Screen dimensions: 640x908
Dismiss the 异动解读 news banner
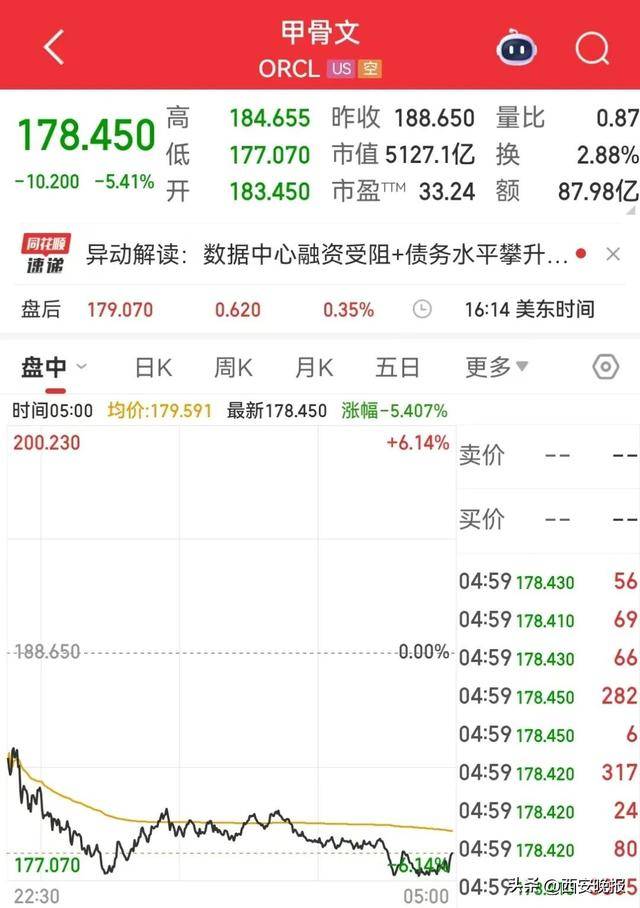(613, 254)
